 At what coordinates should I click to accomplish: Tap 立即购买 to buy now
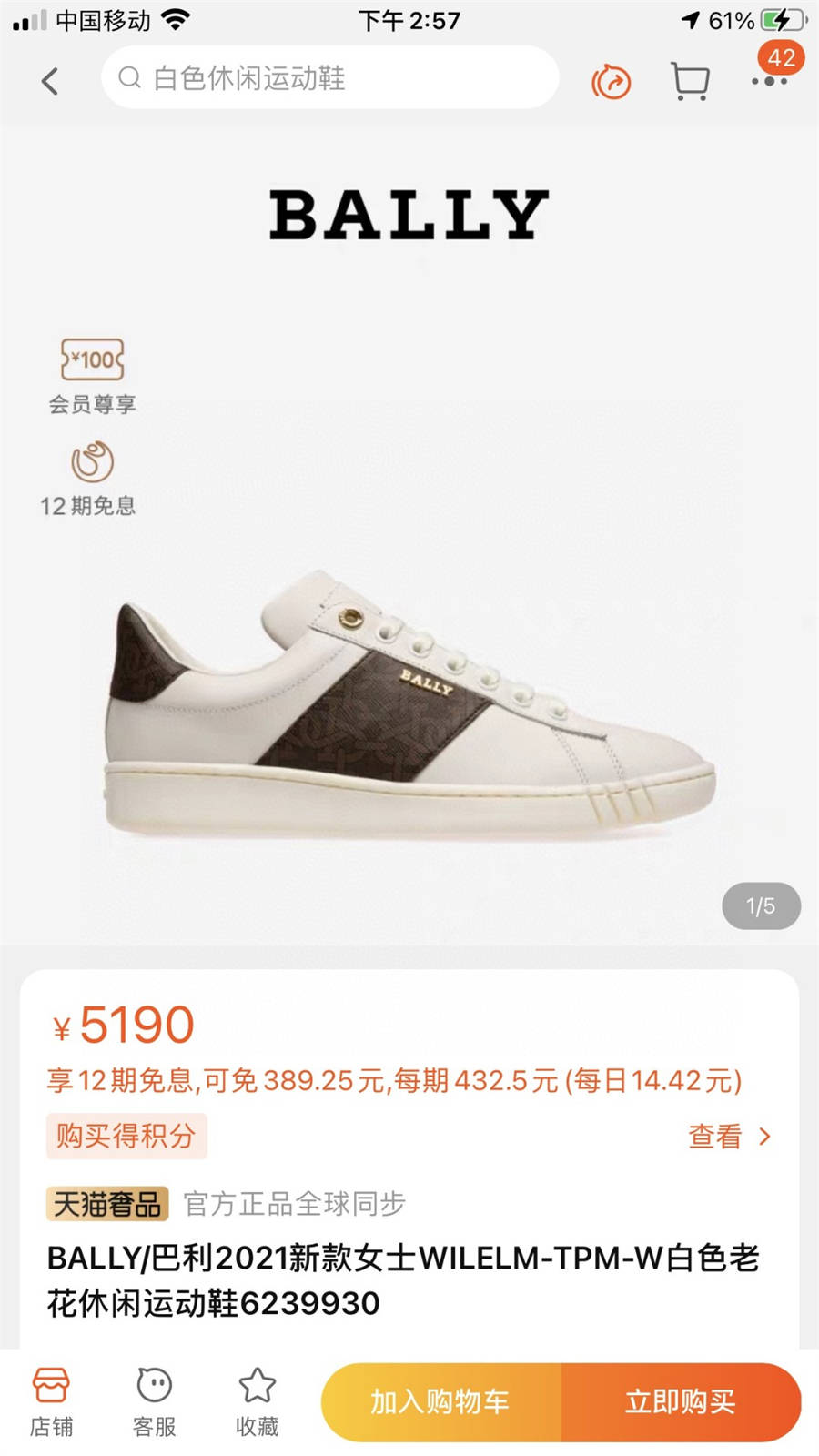[680, 1401]
